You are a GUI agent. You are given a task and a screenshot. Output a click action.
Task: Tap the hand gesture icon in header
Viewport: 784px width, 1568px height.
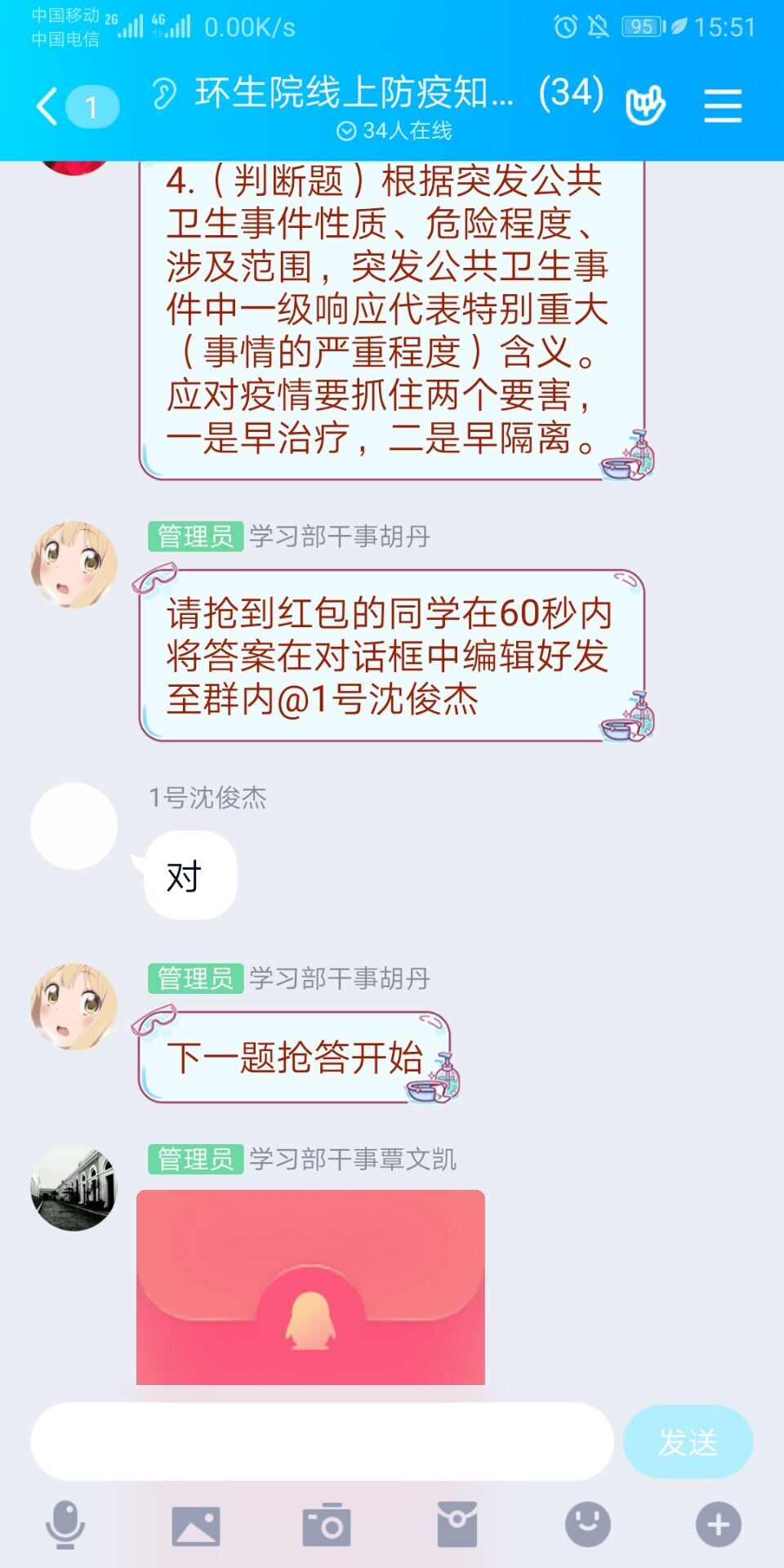(644, 106)
